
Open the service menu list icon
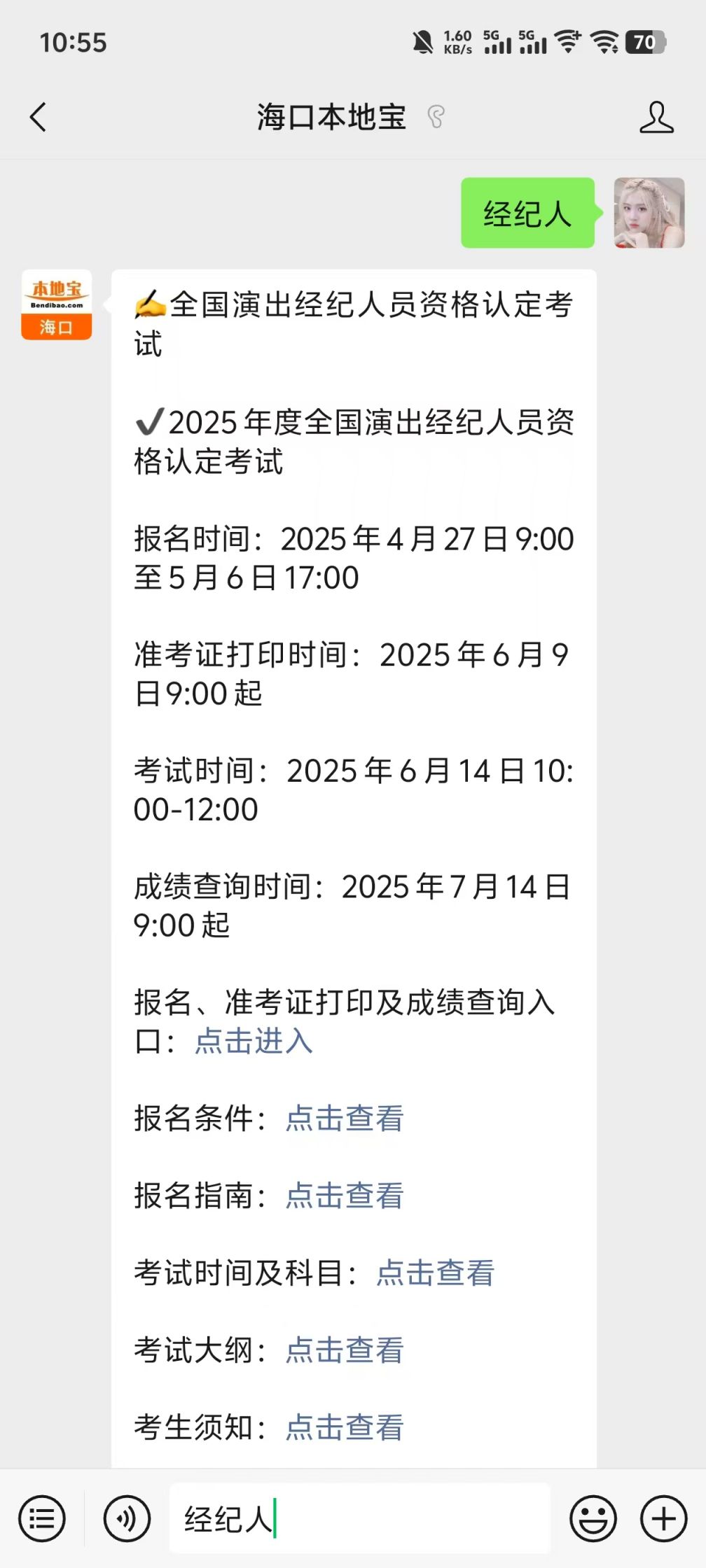(x=42, y=1518)
